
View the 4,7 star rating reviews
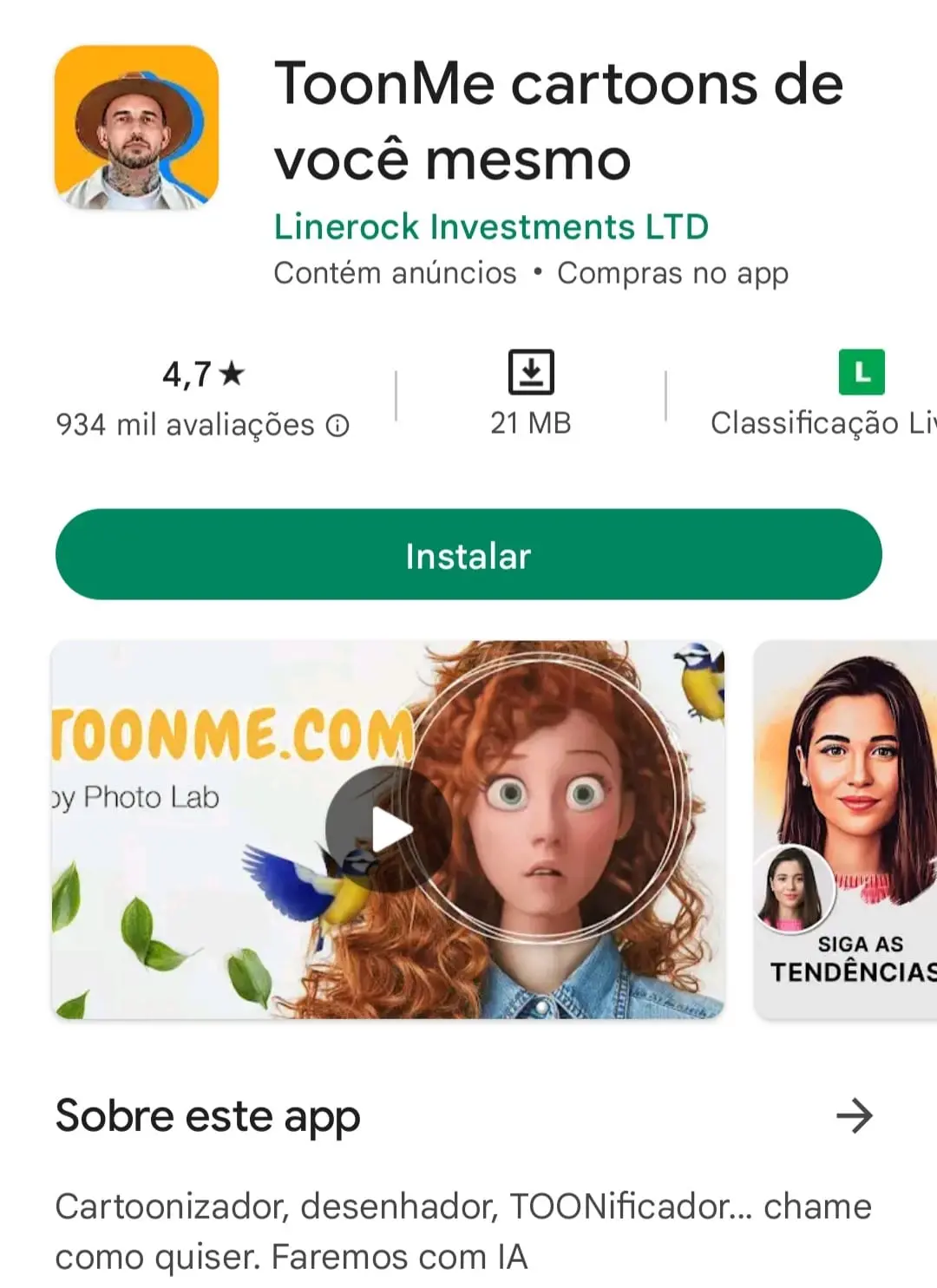[x=203, y=375]
